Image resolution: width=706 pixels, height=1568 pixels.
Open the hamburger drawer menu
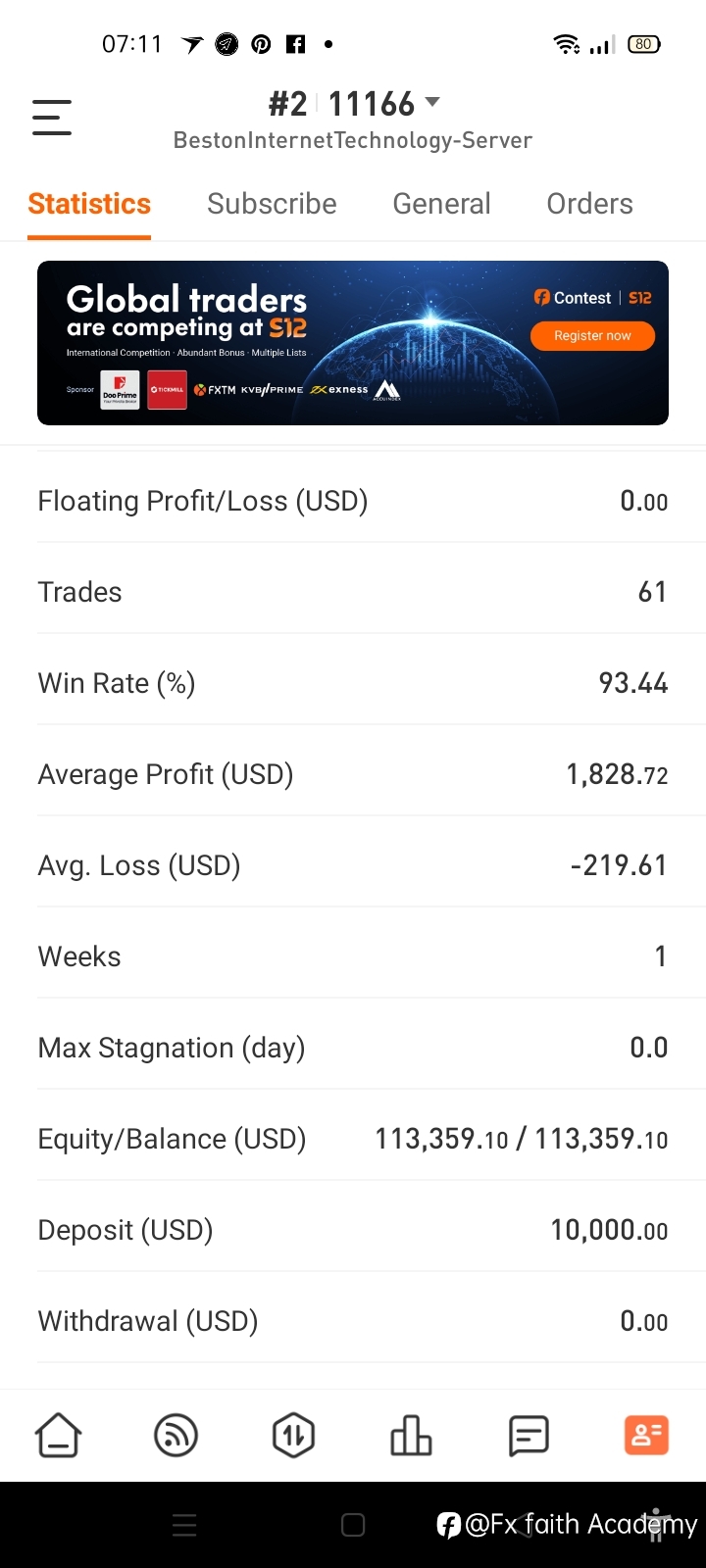52,118
